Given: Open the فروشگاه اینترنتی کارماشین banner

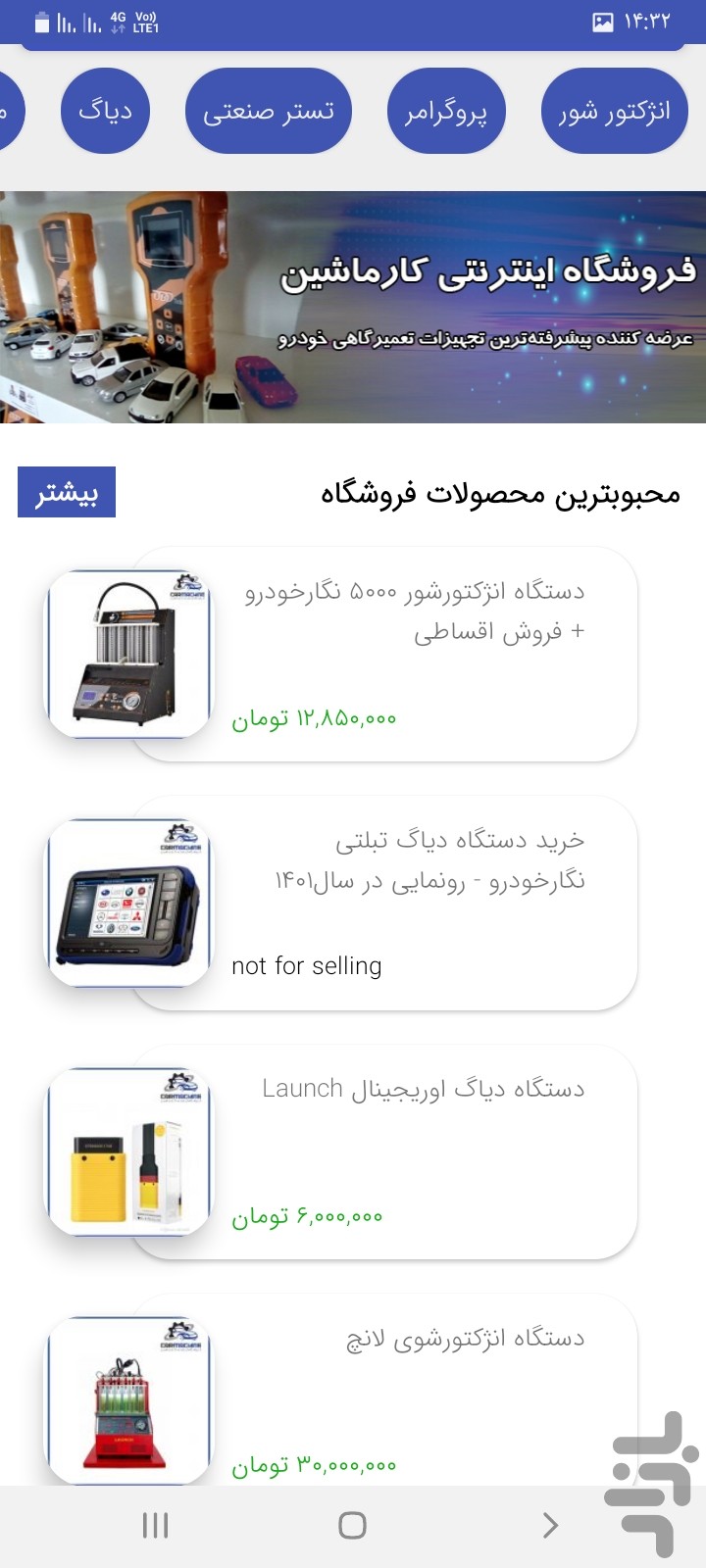Looking at the screenshot, I should [353, 307].
